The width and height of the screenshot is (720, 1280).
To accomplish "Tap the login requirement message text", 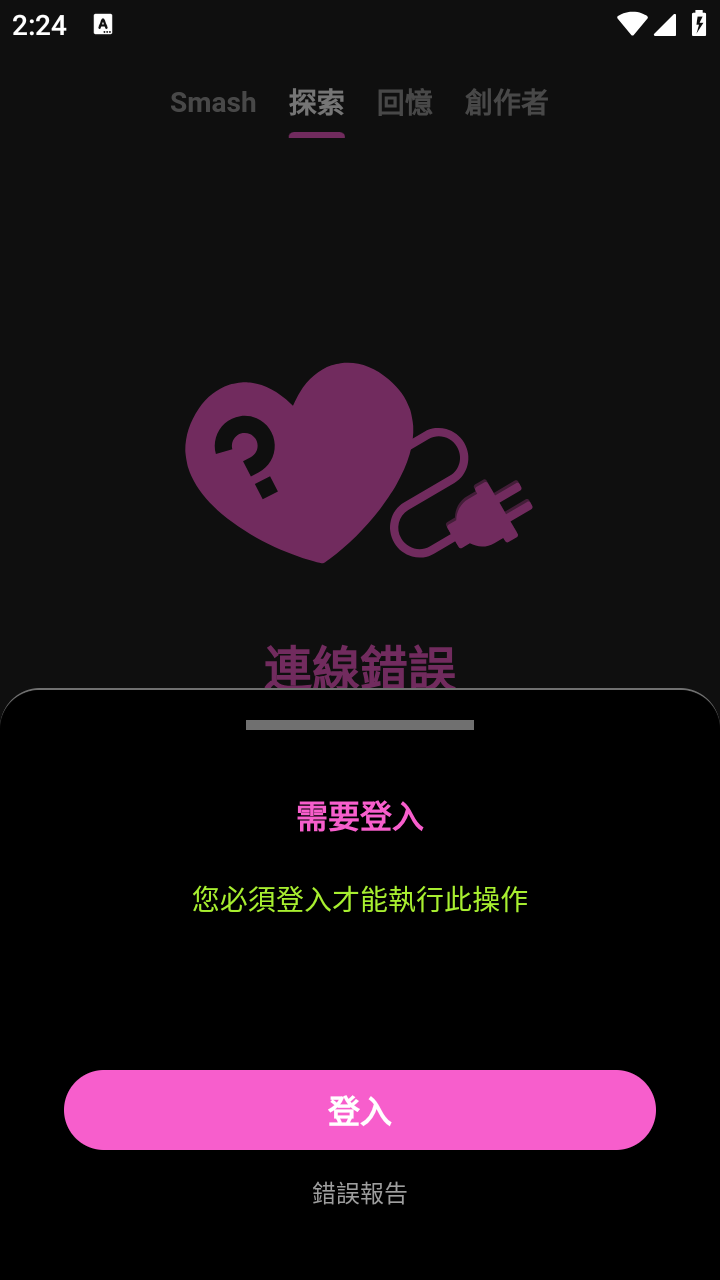I will click(360, 901).
